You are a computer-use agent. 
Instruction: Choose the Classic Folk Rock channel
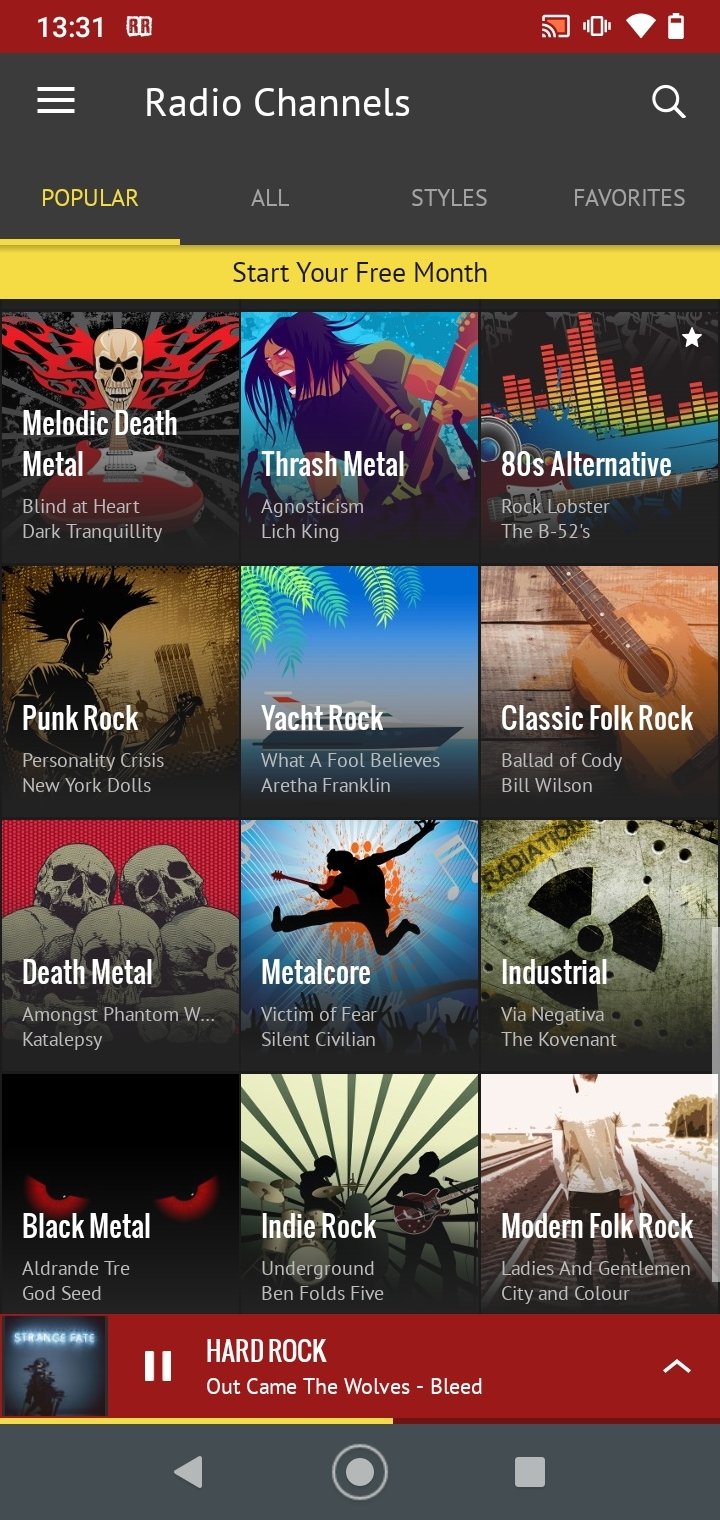(600, 690)
